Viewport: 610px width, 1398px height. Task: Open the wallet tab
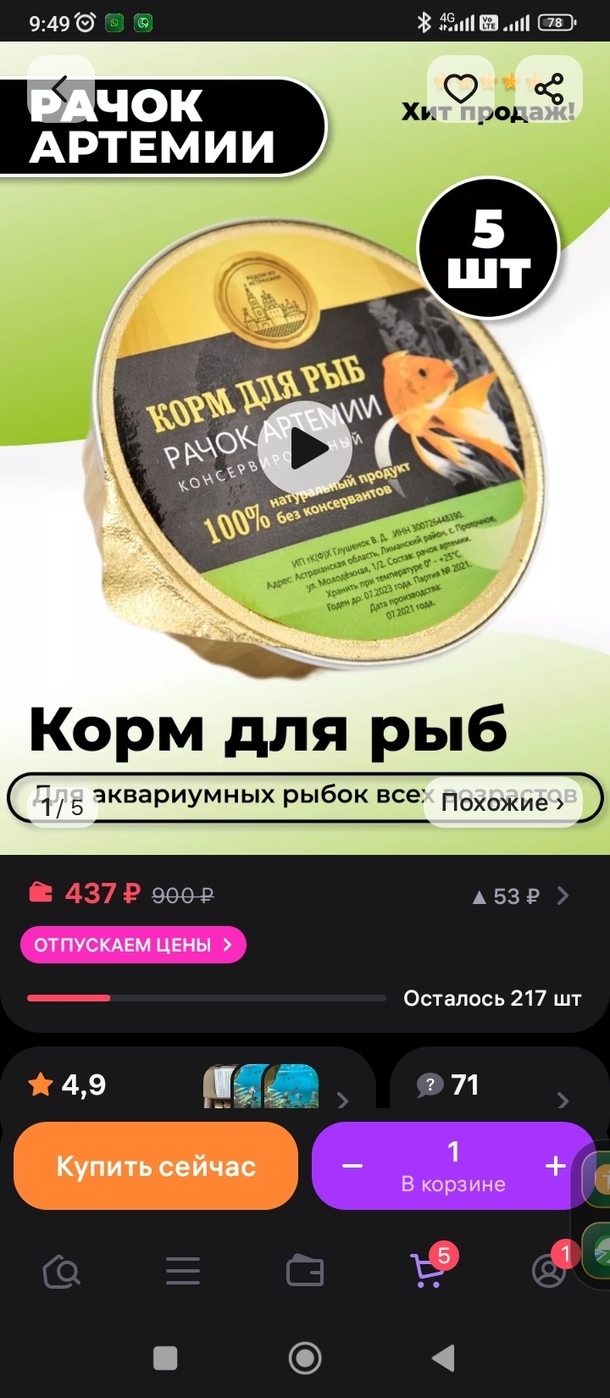tap(305, 1272)
